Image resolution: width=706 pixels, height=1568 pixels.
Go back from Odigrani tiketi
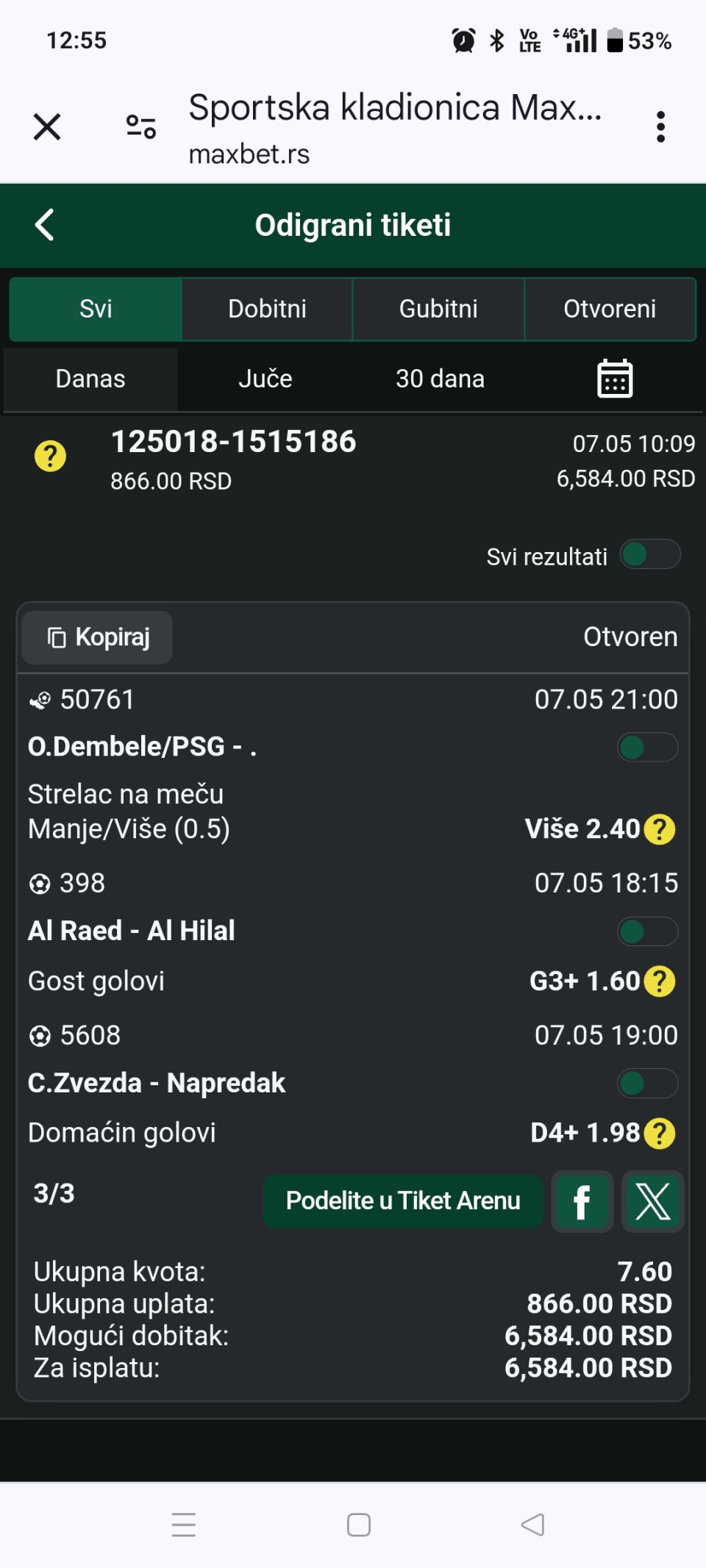[45, 225]
